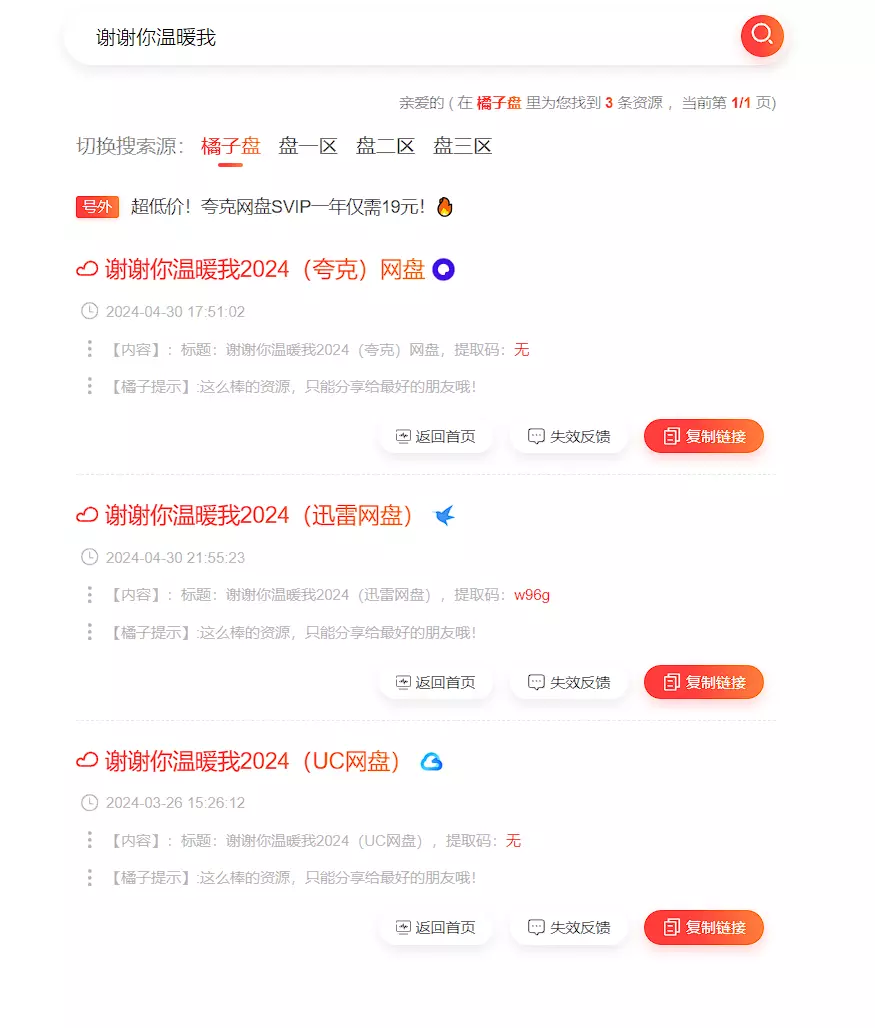Image resolution: width=875 pixels, height=1028 pixels.
Task: Copy link for the 迅雷网盘 result
Action: (704, 682)
